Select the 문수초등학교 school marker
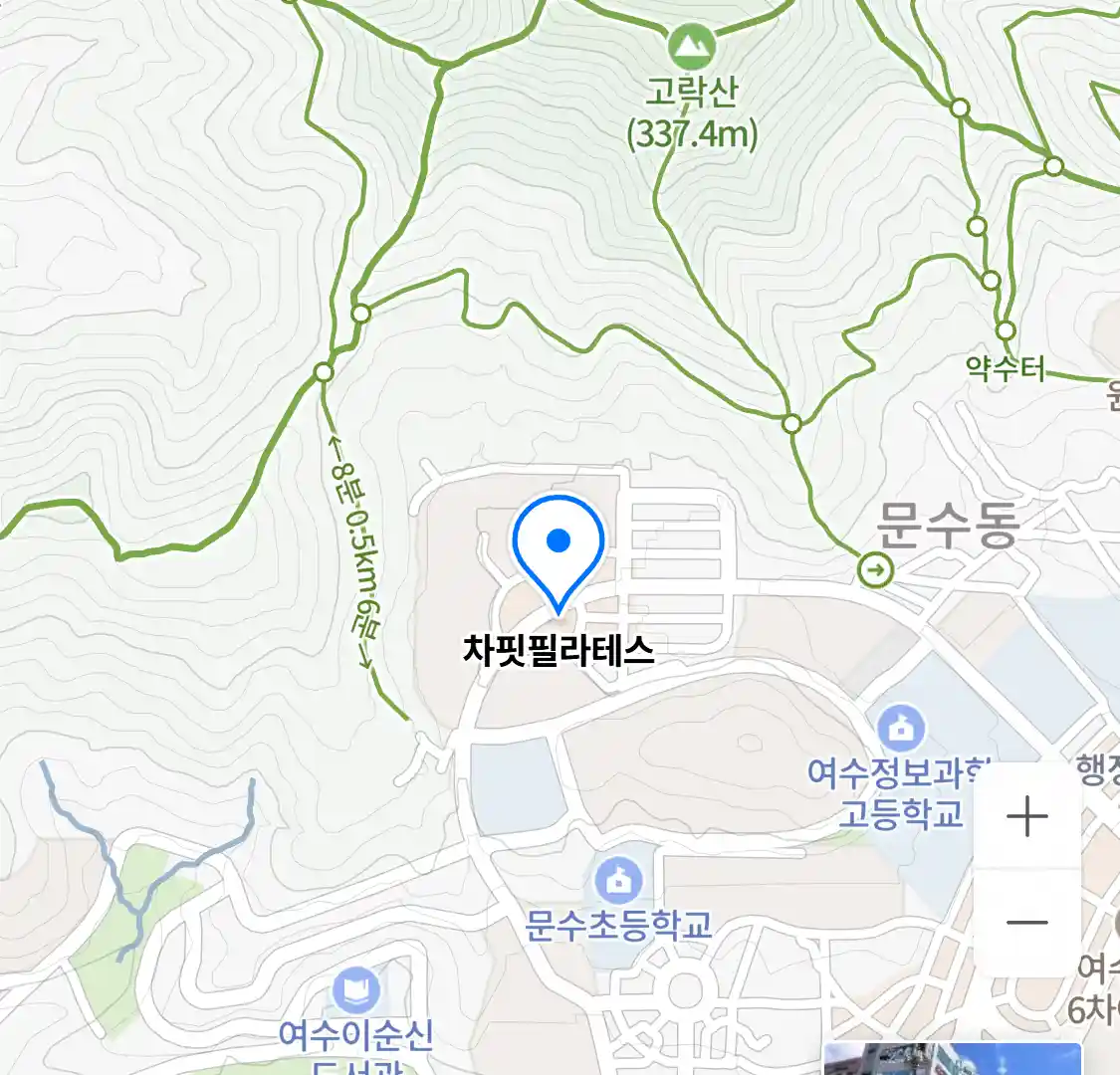 coord(618,881)
